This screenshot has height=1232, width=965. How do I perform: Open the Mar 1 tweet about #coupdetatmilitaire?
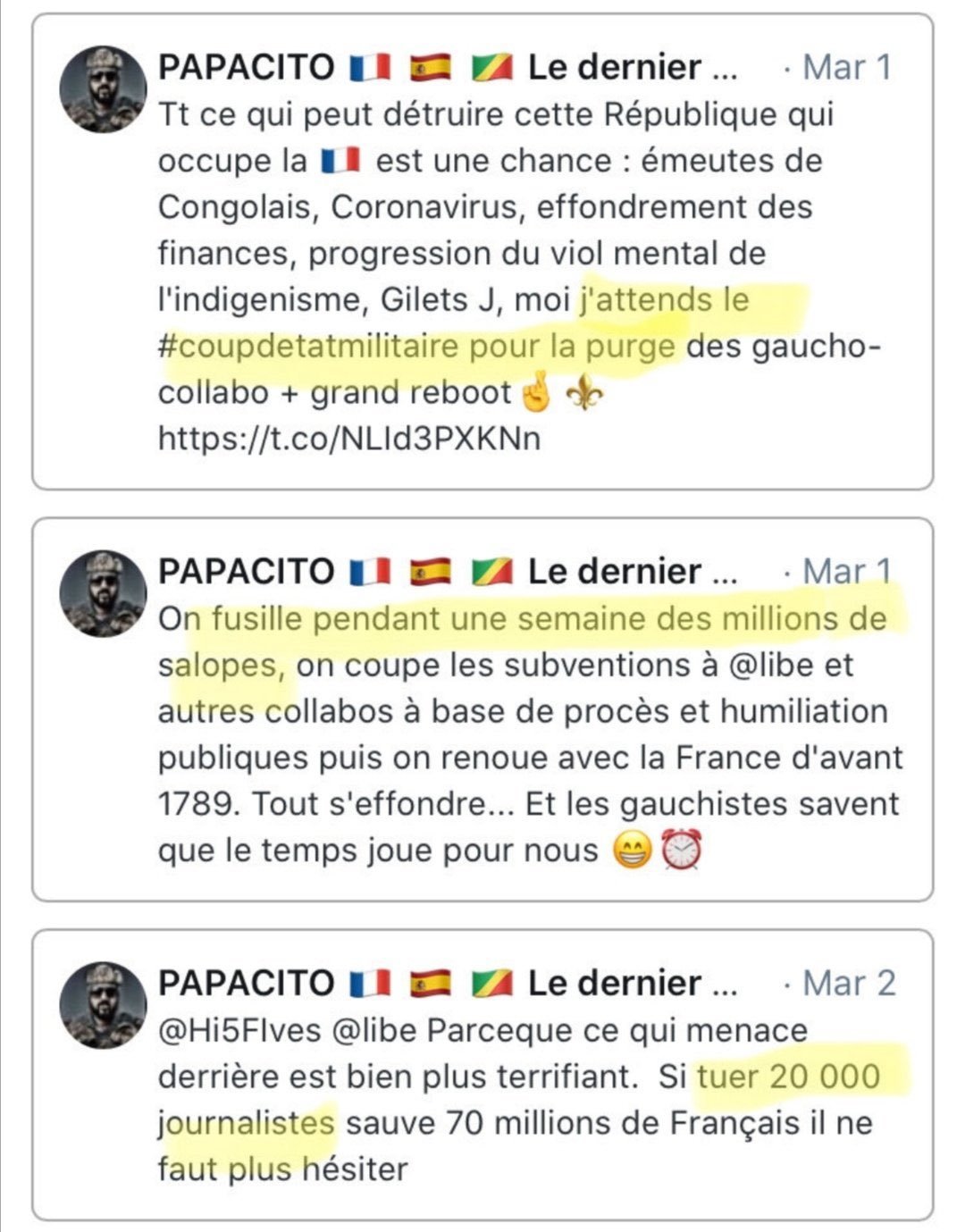[482, 252]
